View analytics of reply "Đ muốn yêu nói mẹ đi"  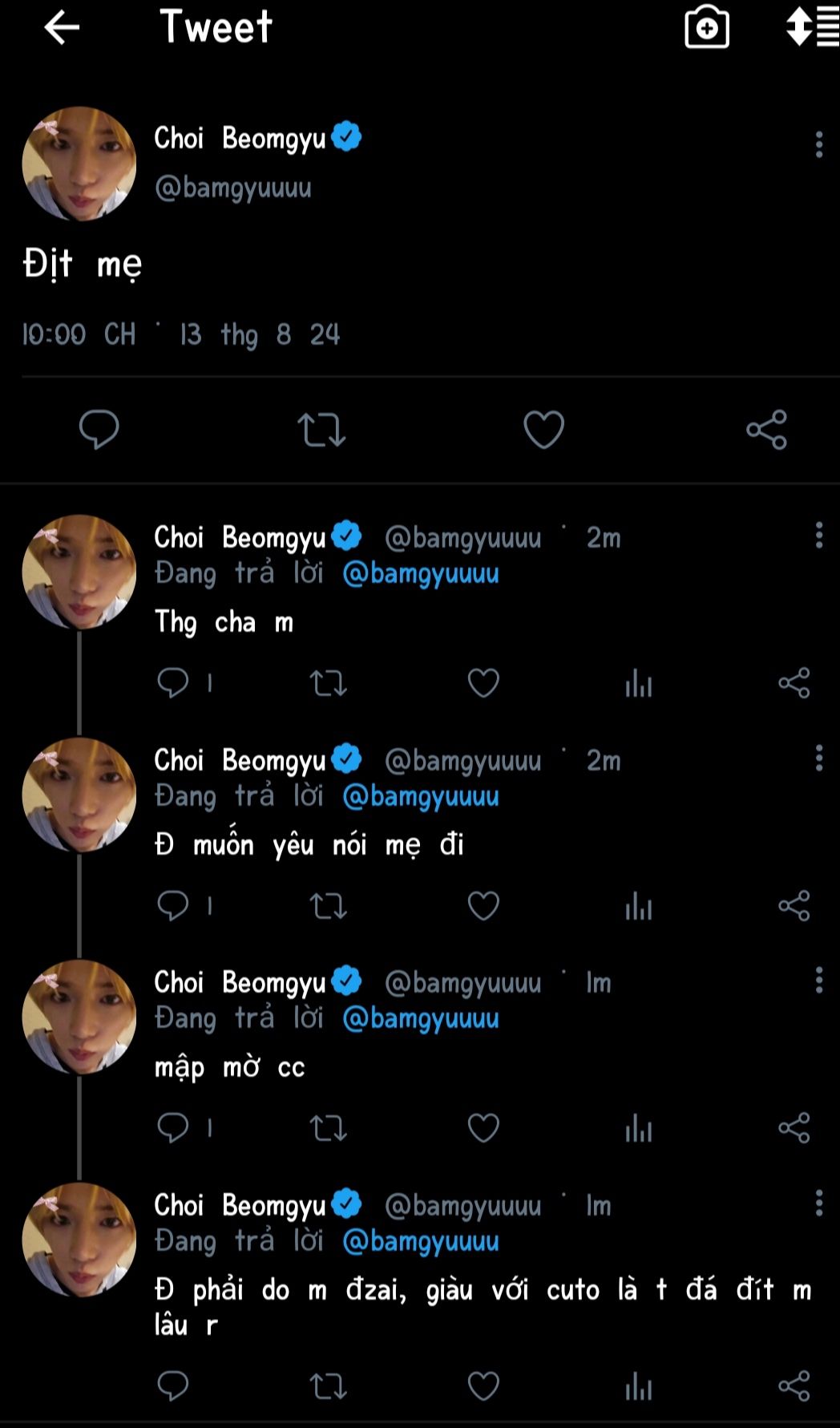click(x=639, y=906)
